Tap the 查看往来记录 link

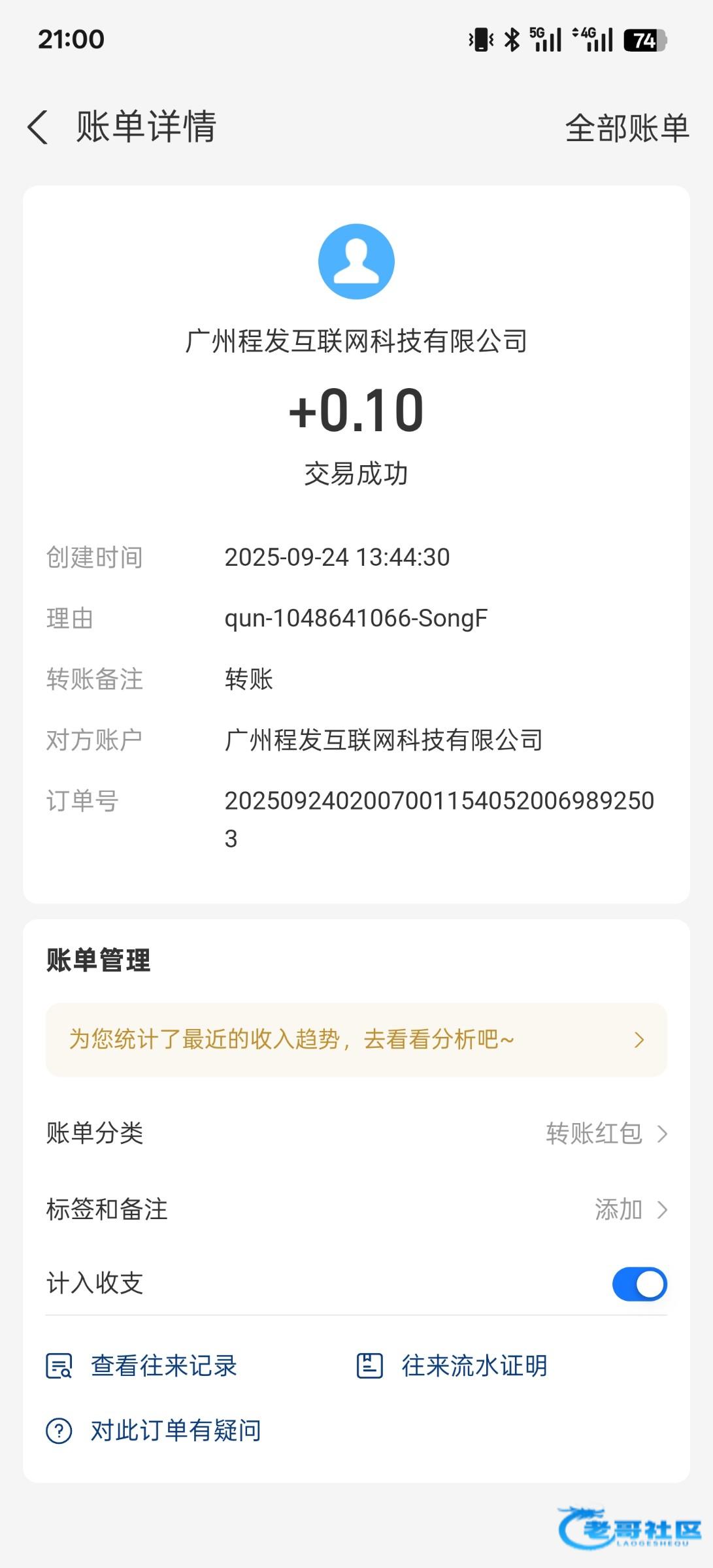(142, 1366)
